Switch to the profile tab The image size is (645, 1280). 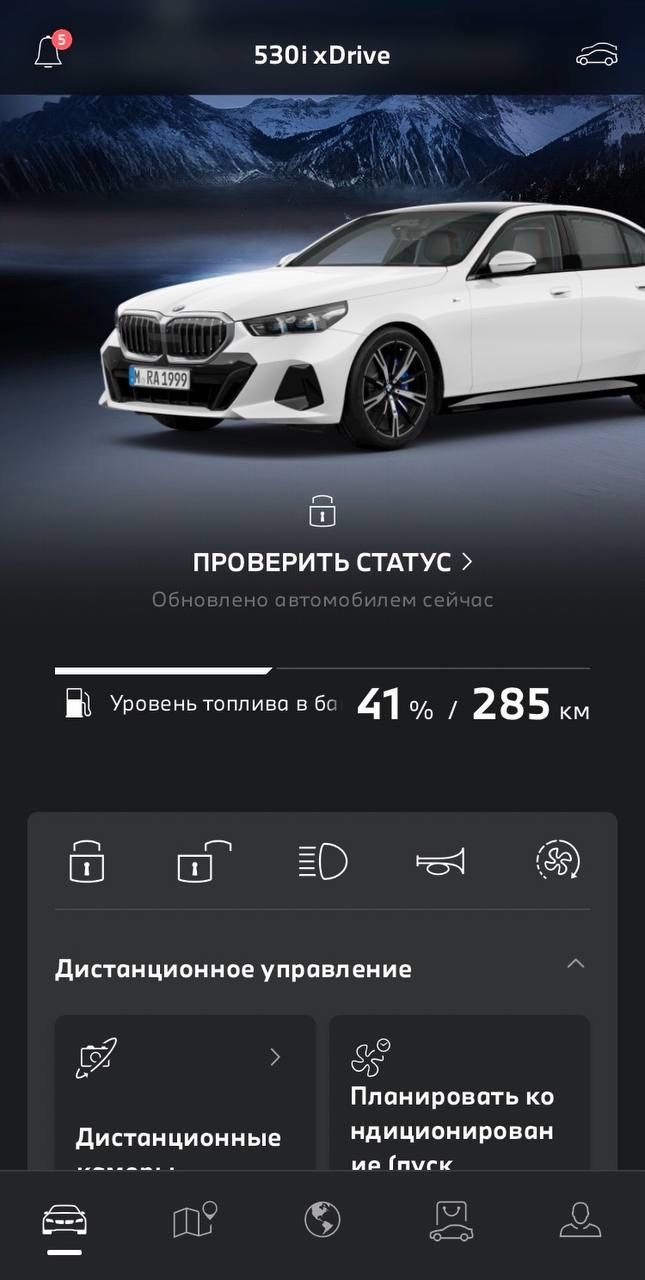580,1220
